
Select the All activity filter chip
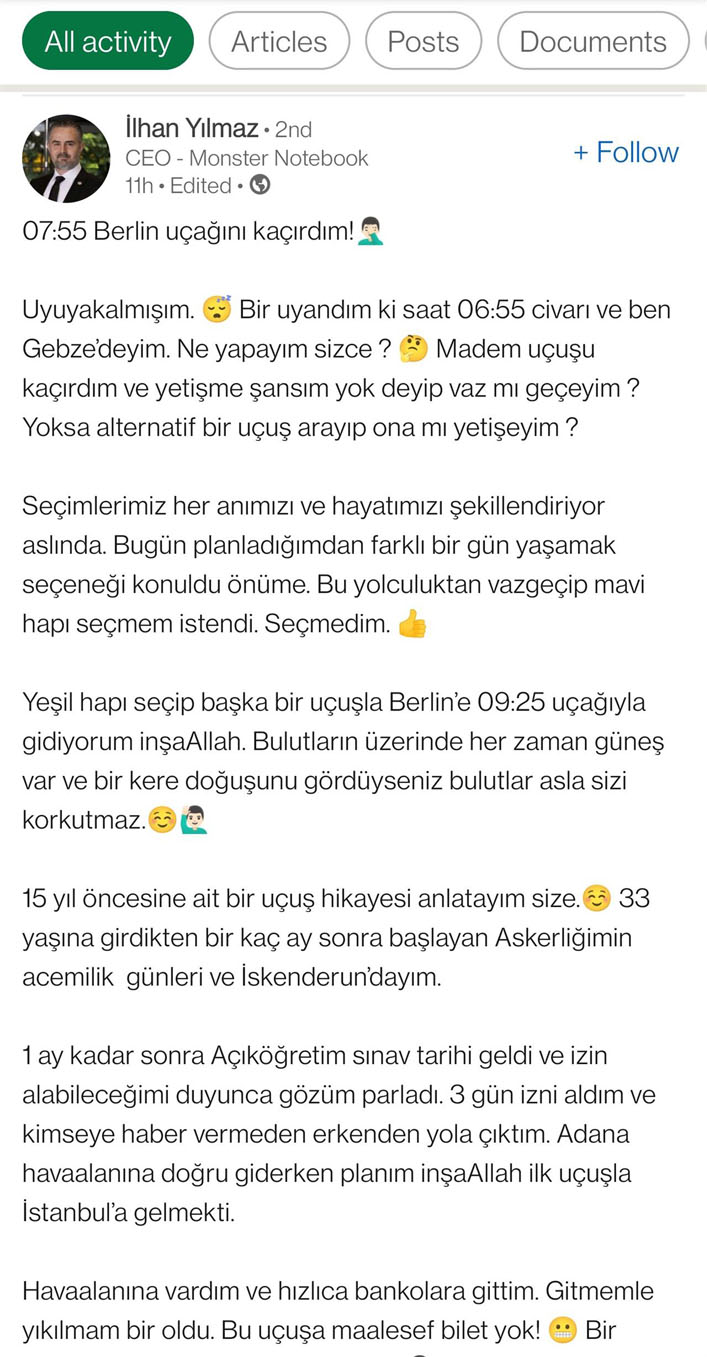(108, 41)
